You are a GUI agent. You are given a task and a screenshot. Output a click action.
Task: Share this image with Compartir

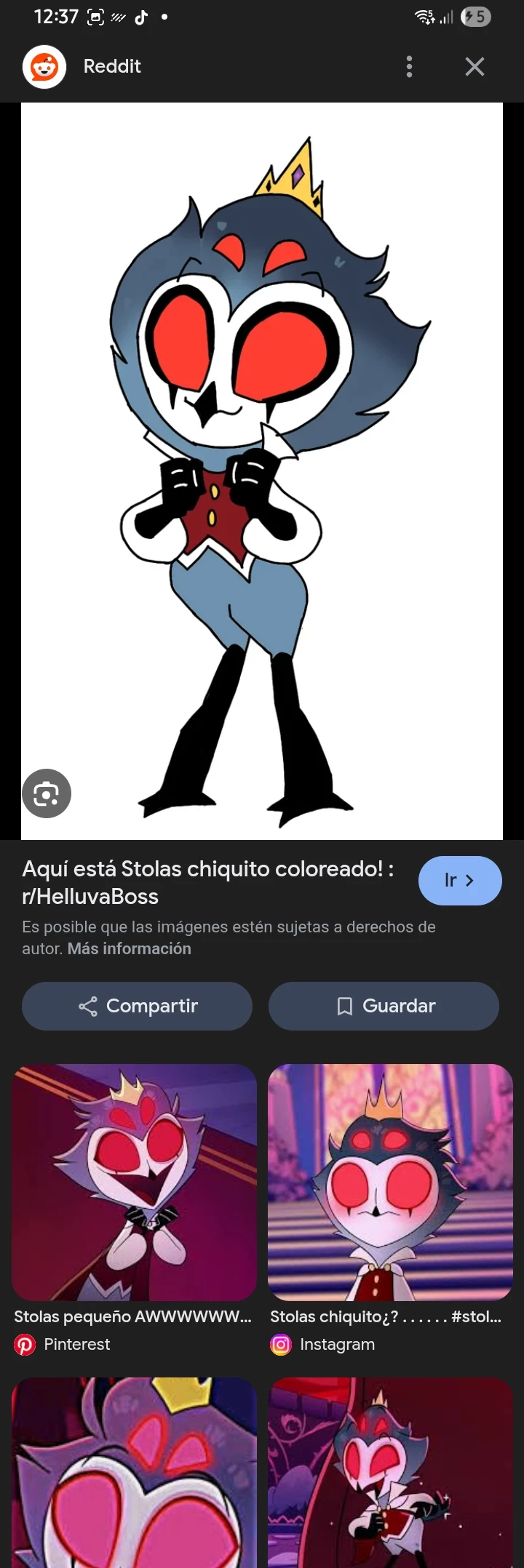click(x=137, y=1006)
